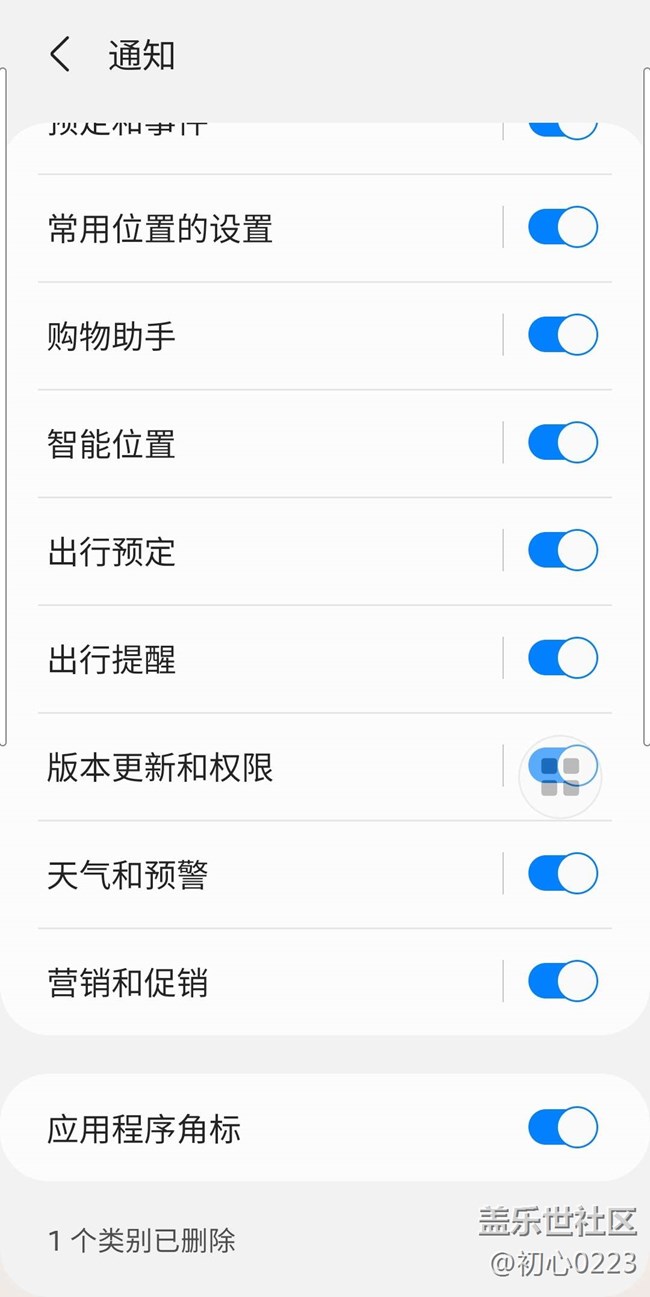
Task: Turn off 天气和预警 notifications
Action: pyautogui.click(x=562, y=874)
